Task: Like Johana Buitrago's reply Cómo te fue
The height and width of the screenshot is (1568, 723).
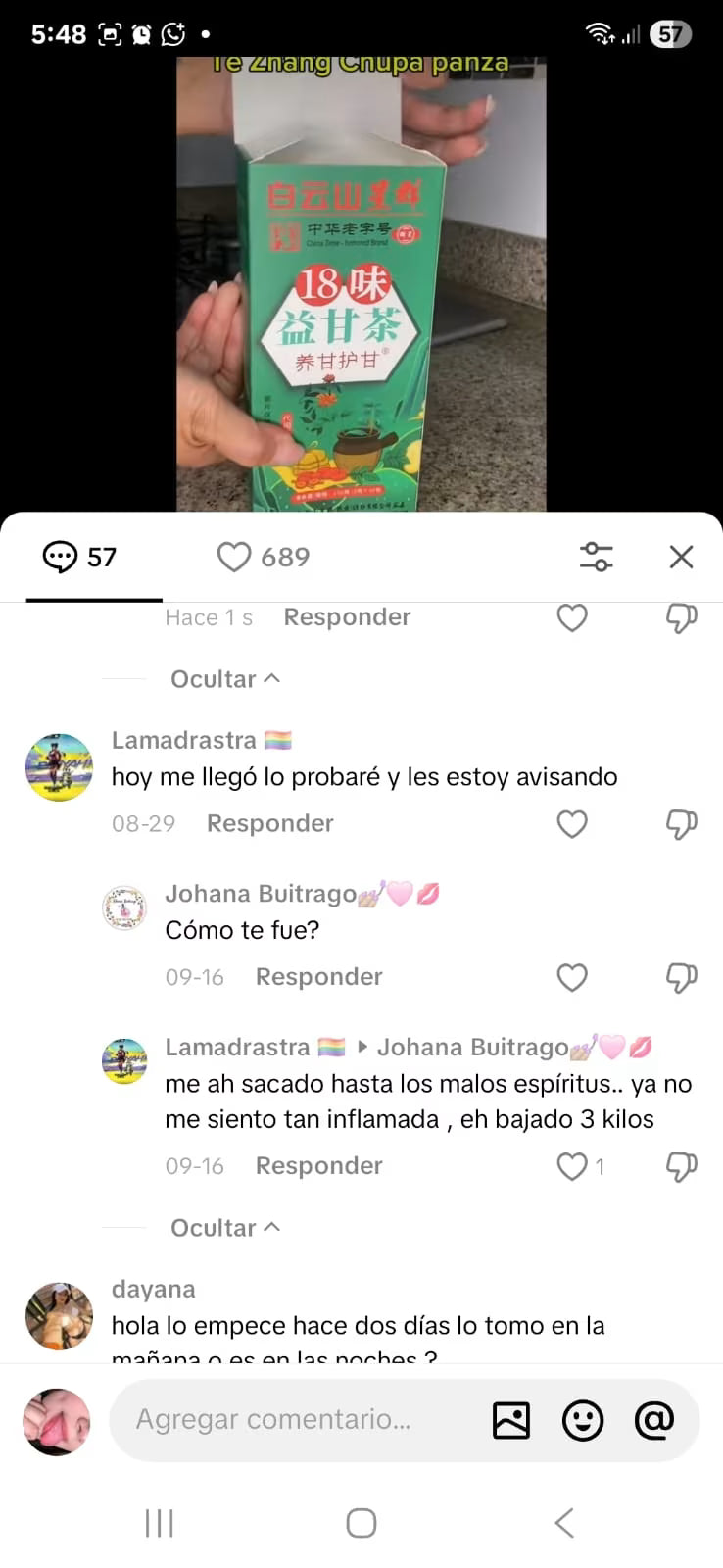Action: 572,977
